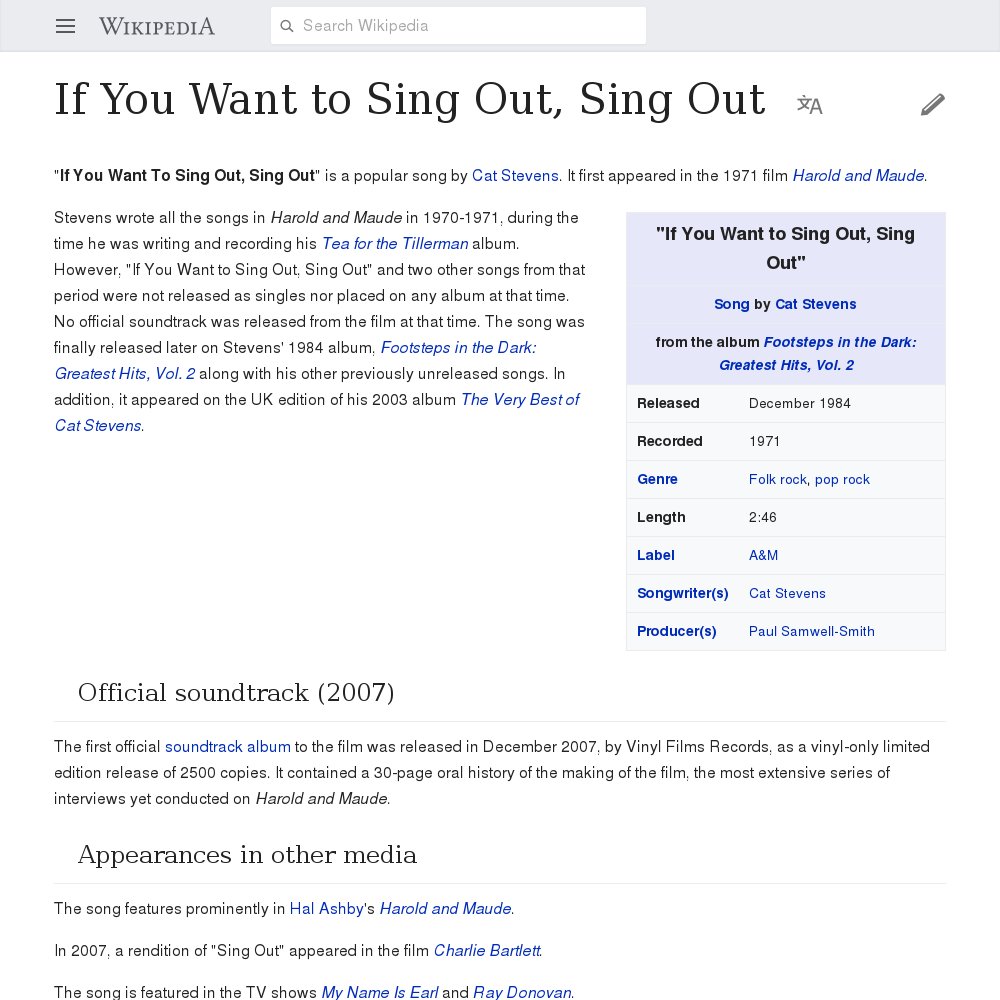1000x1000 pixels.
Task: Open the Songwriter(s) link
Action: pyautogui.click(x=682, y=593)
